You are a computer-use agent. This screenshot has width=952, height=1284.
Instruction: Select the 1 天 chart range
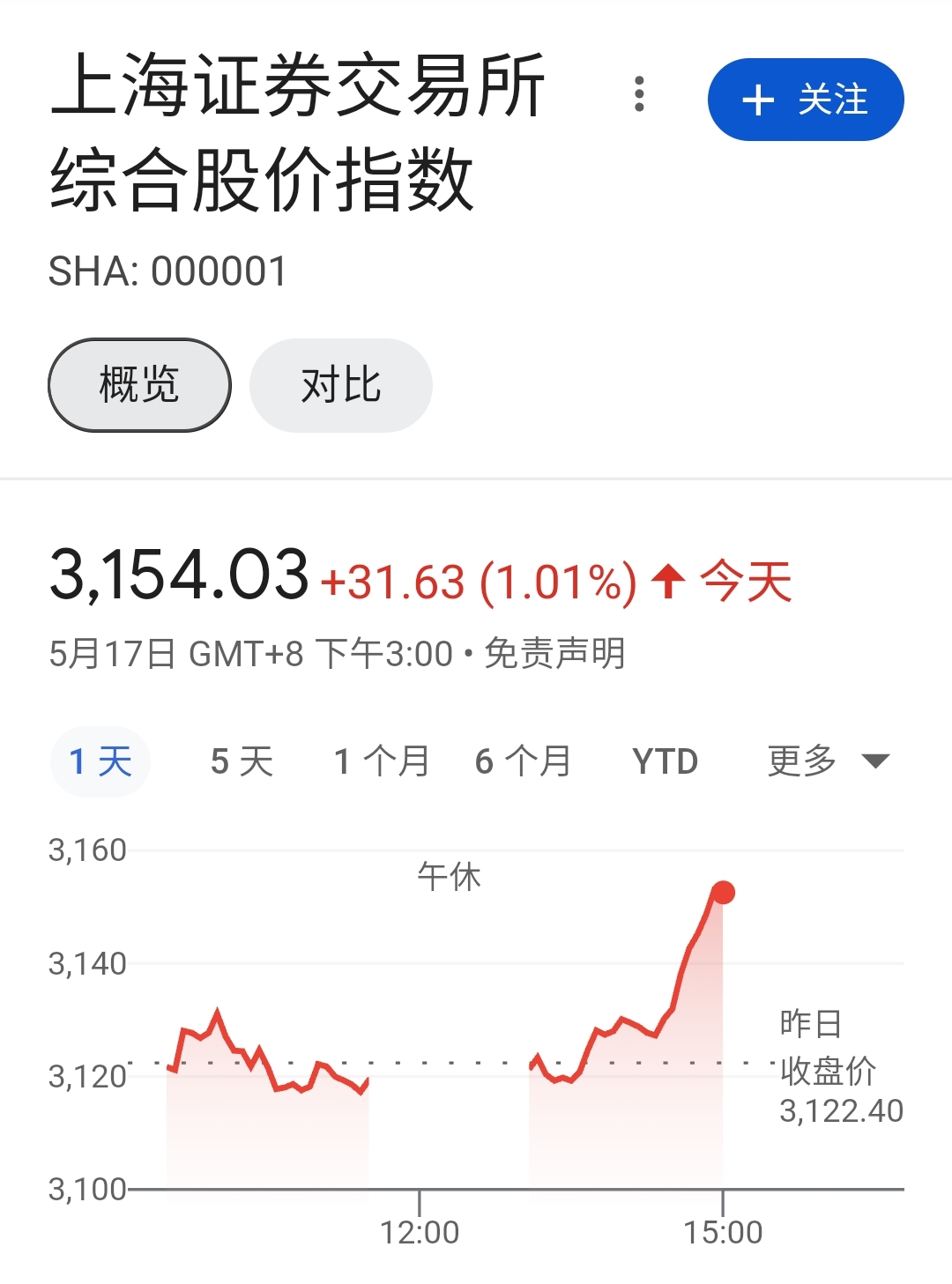100,761
